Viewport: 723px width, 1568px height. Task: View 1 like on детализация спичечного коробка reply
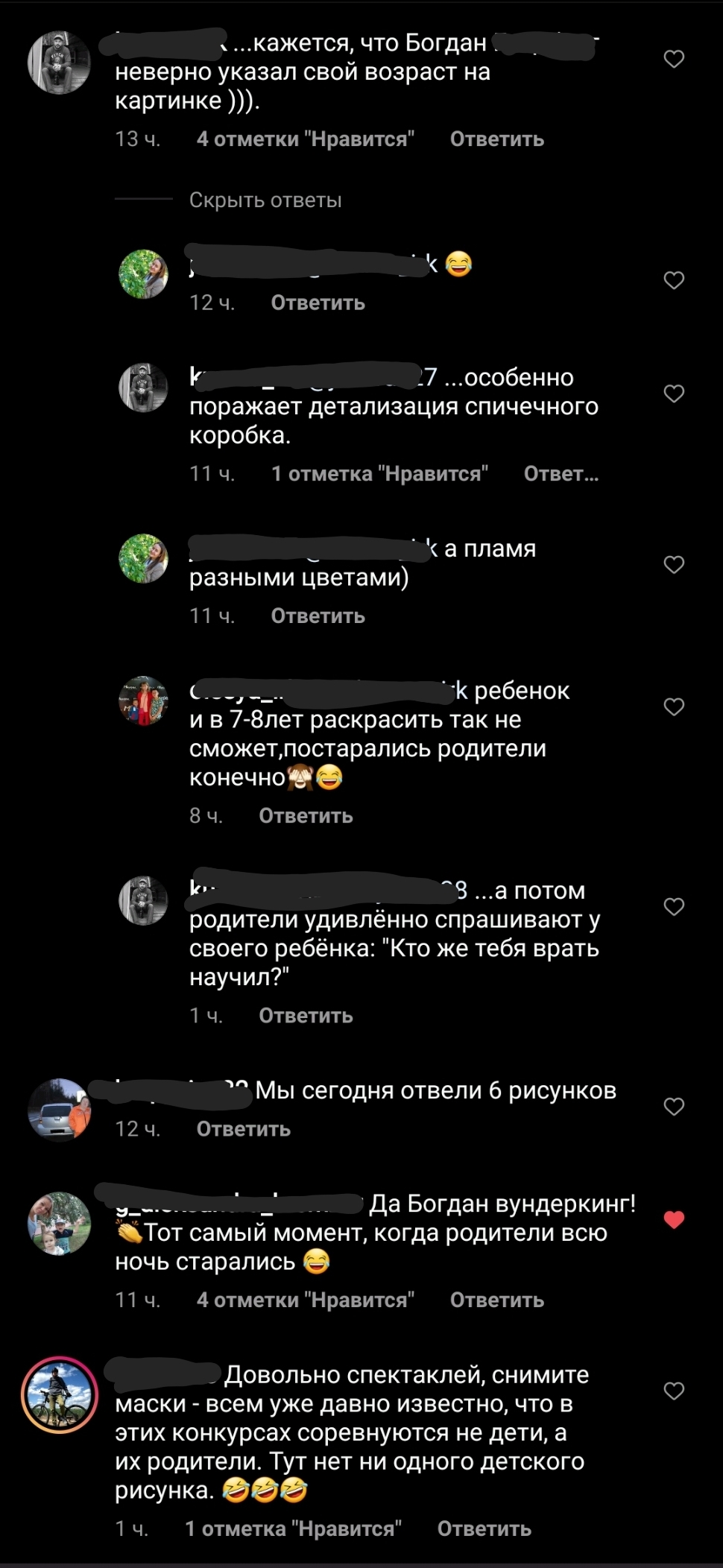379,474
